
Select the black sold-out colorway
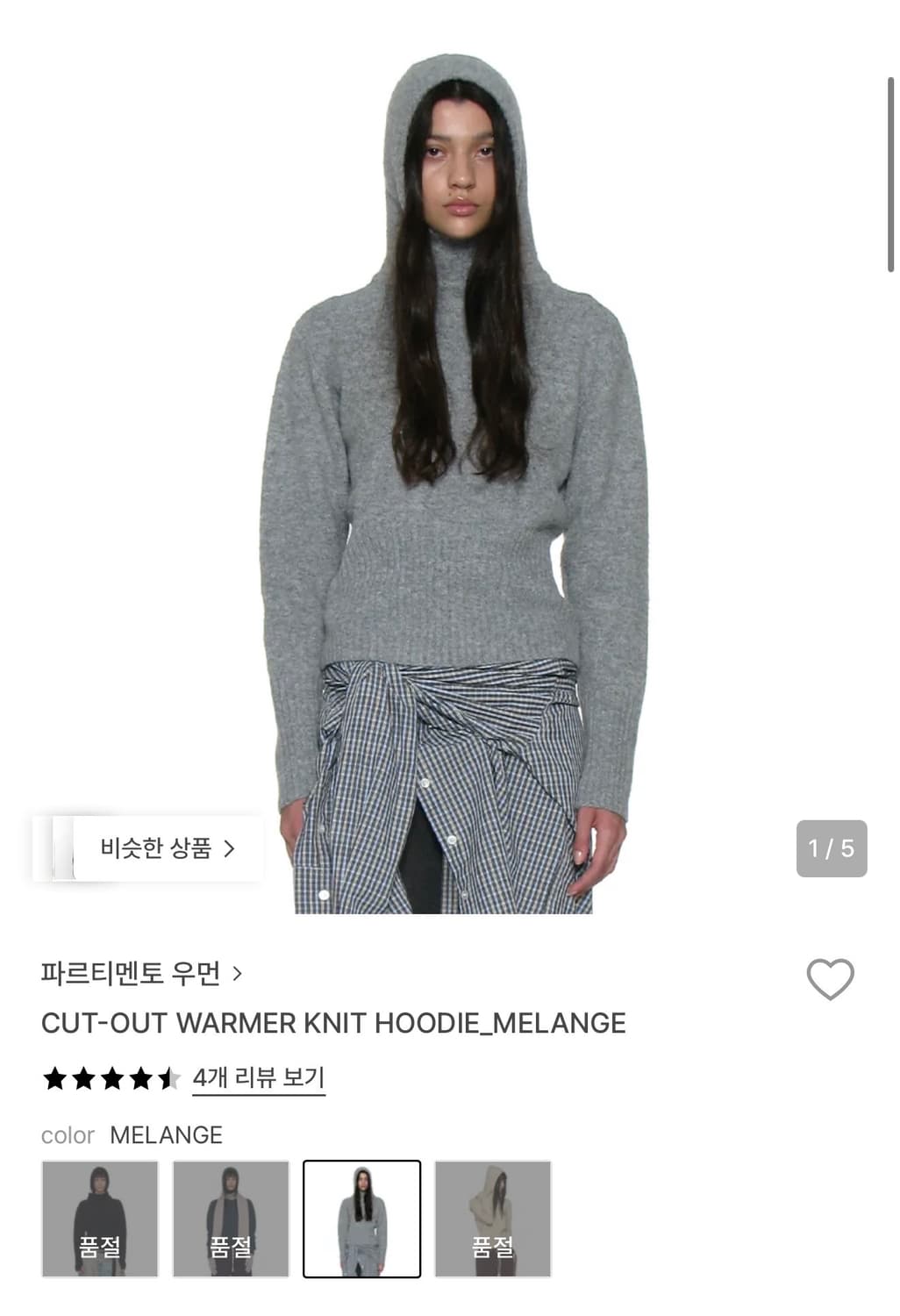(99, 1218)
